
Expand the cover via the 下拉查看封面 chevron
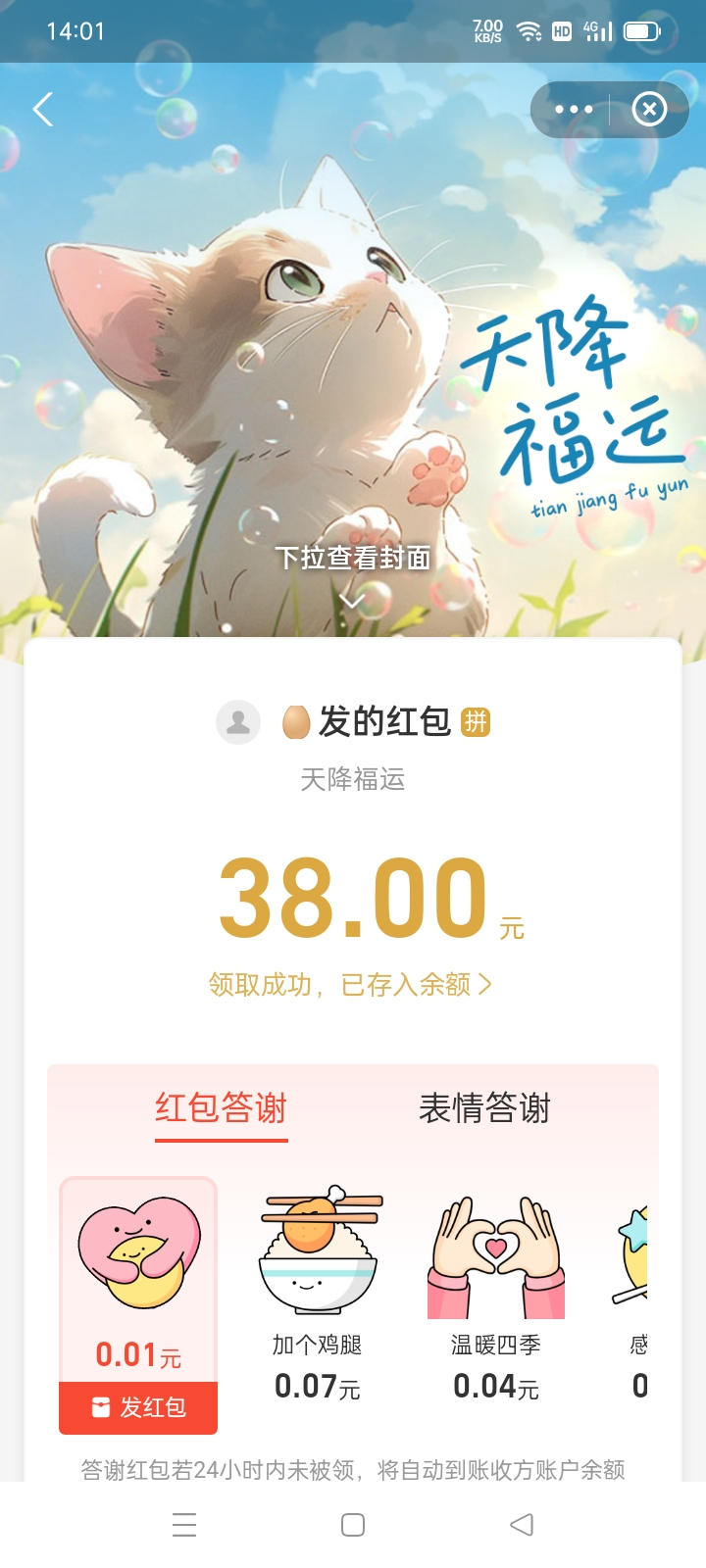(352, 599)
